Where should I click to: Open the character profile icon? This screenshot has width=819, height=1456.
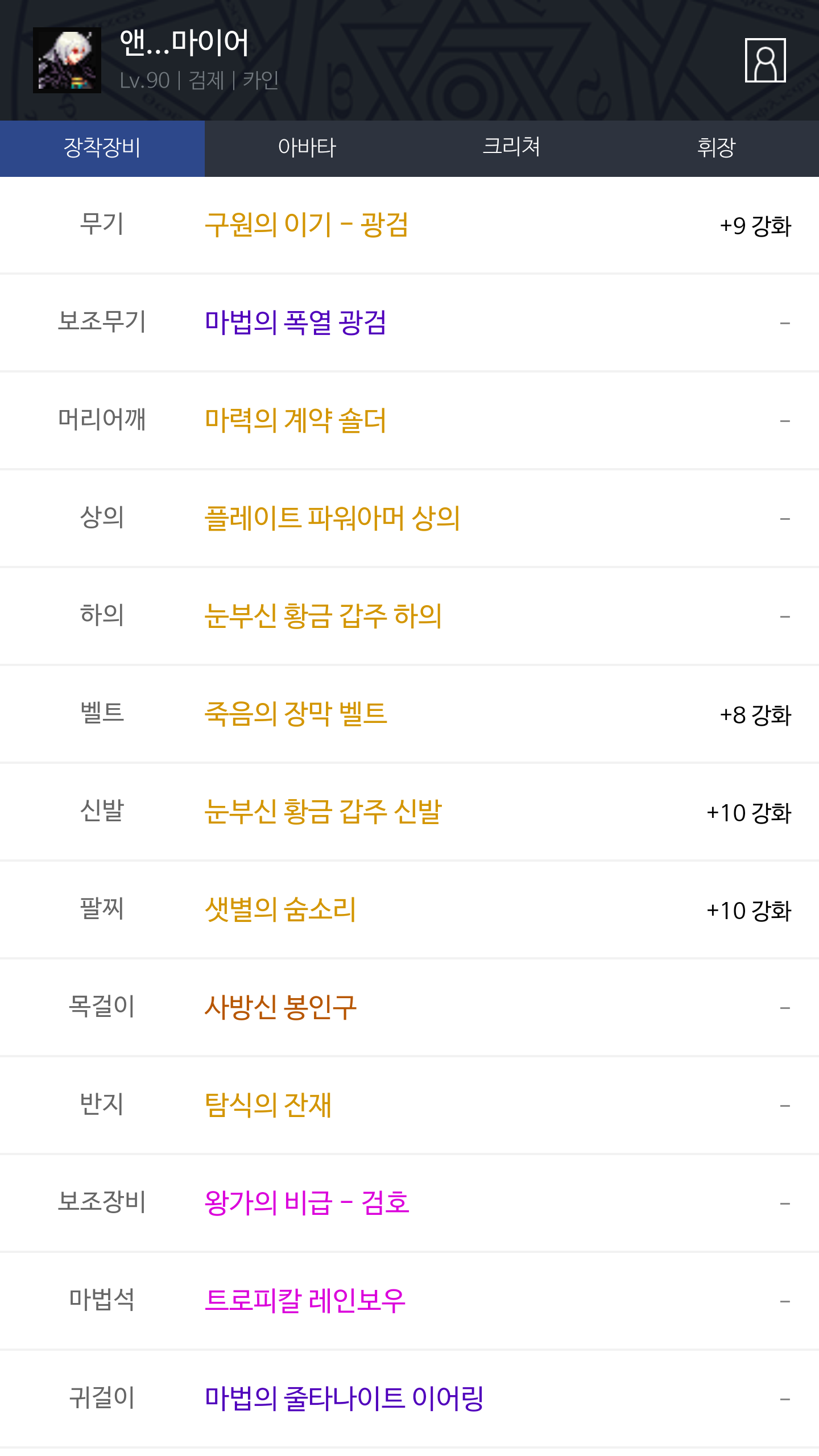tap(765, 60)
